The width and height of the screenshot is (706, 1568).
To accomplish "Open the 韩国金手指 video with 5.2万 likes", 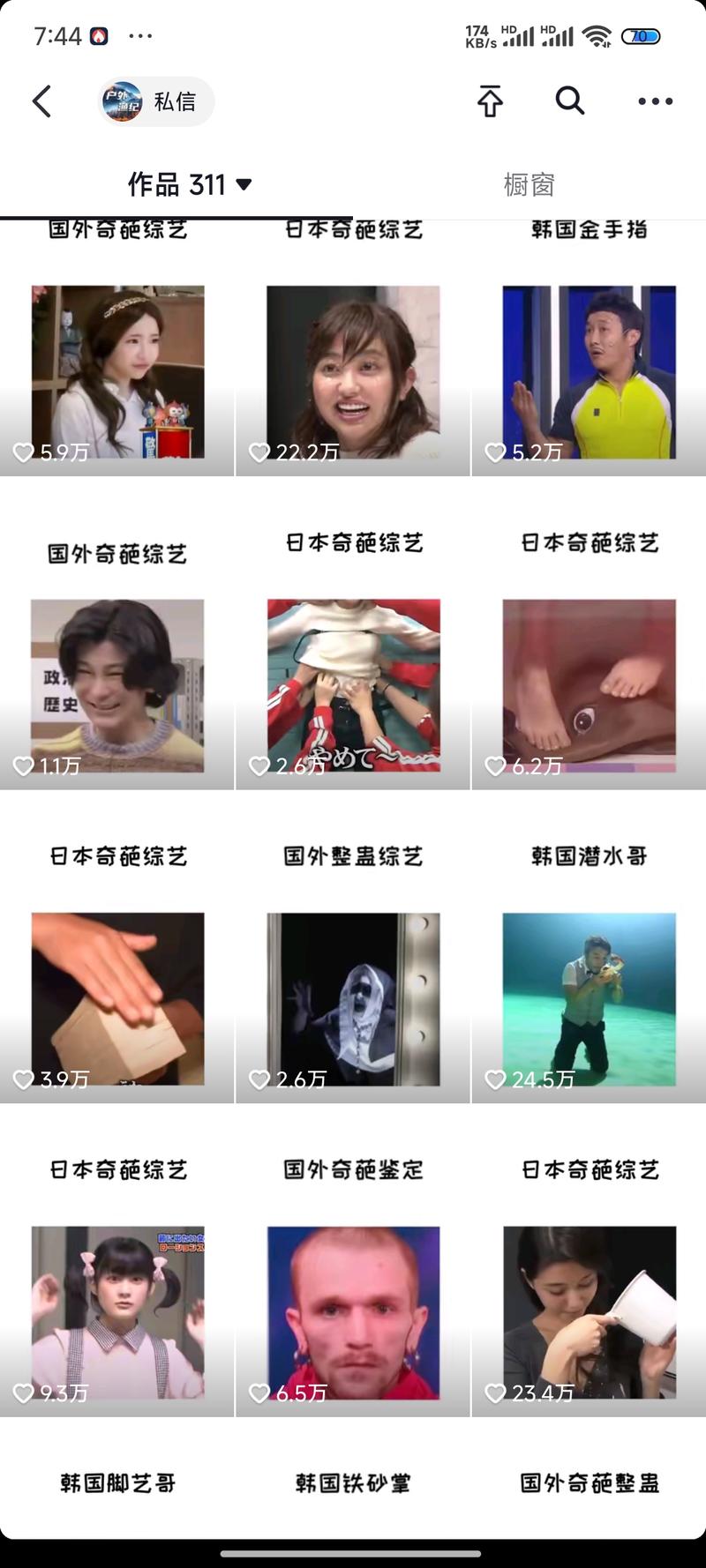I will (x=589, y=370).
